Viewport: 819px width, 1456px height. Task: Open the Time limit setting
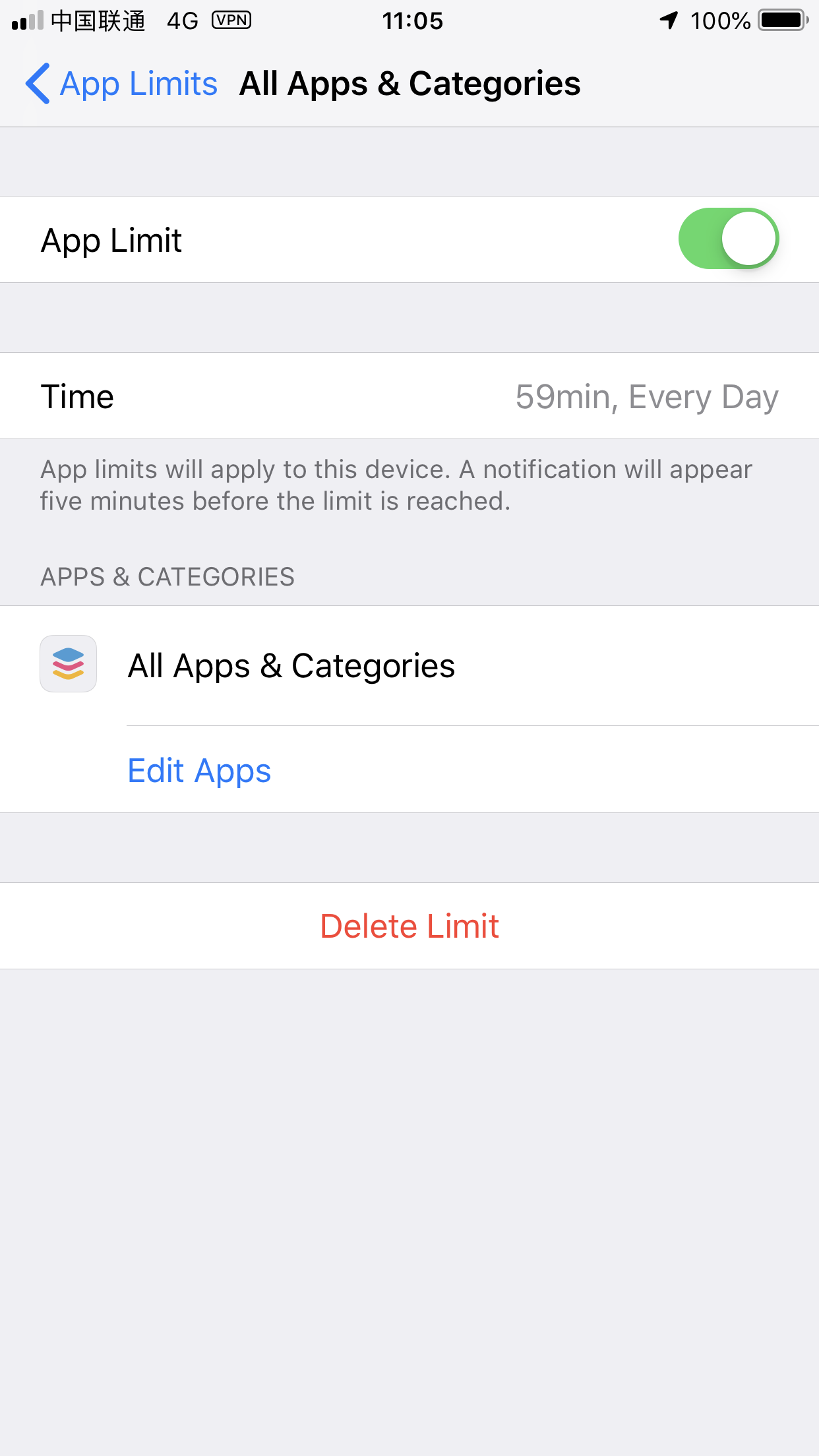(409, 396)
